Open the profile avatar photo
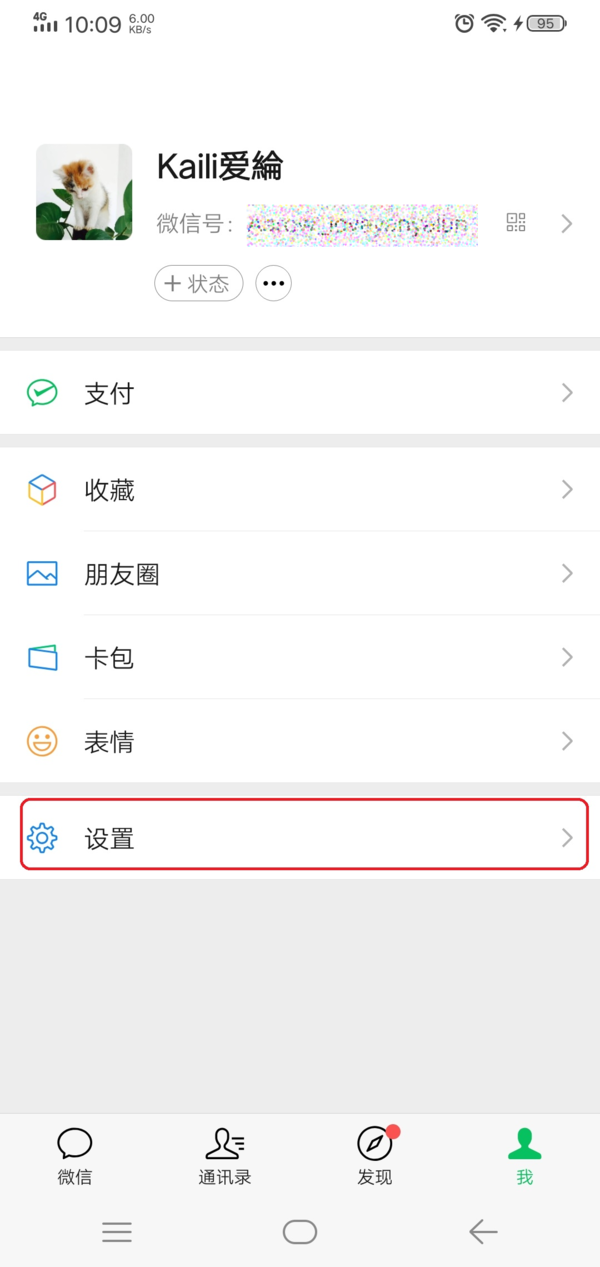 coord(84,192)
